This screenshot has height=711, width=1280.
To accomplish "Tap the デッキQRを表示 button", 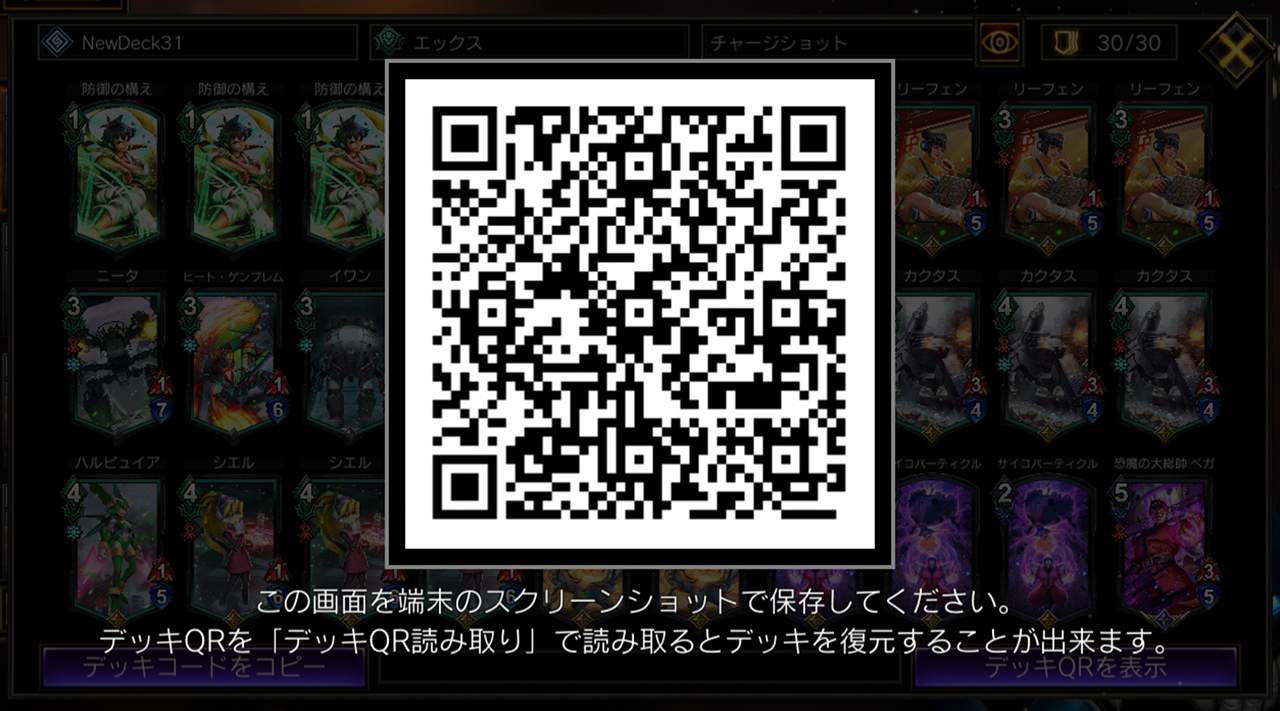I will coord(1076,667).
